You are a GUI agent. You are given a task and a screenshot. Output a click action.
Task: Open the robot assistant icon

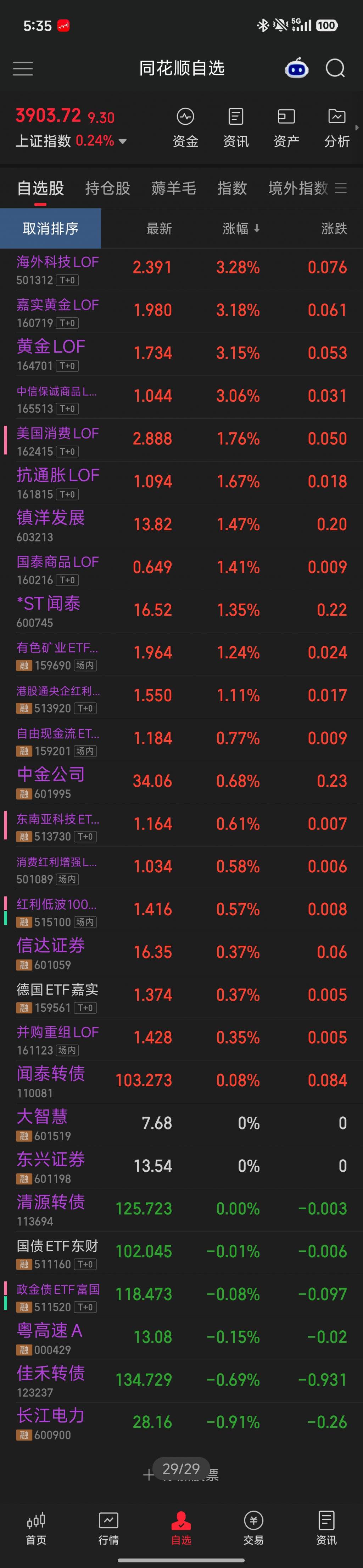(297, 68)
